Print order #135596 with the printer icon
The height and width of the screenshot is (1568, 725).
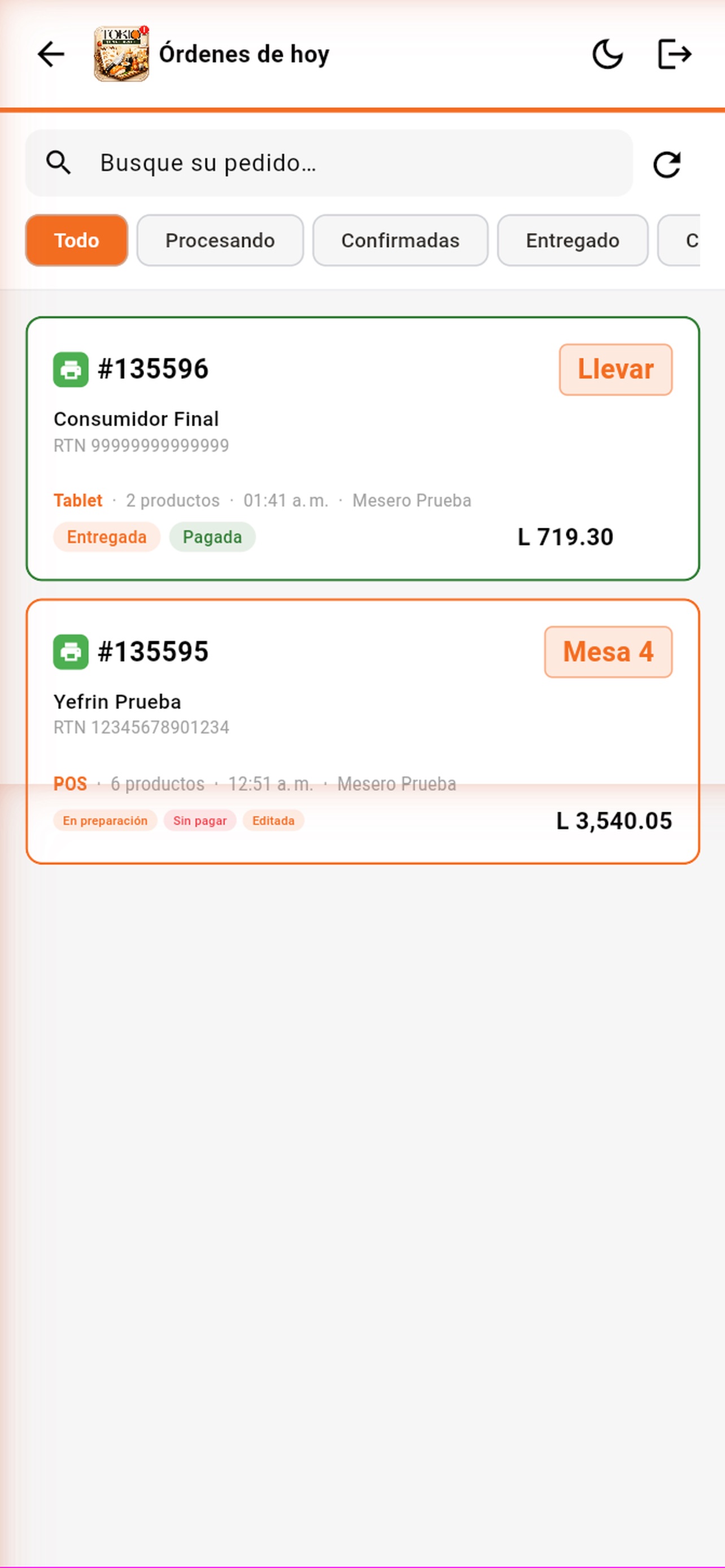coord(71,370)
